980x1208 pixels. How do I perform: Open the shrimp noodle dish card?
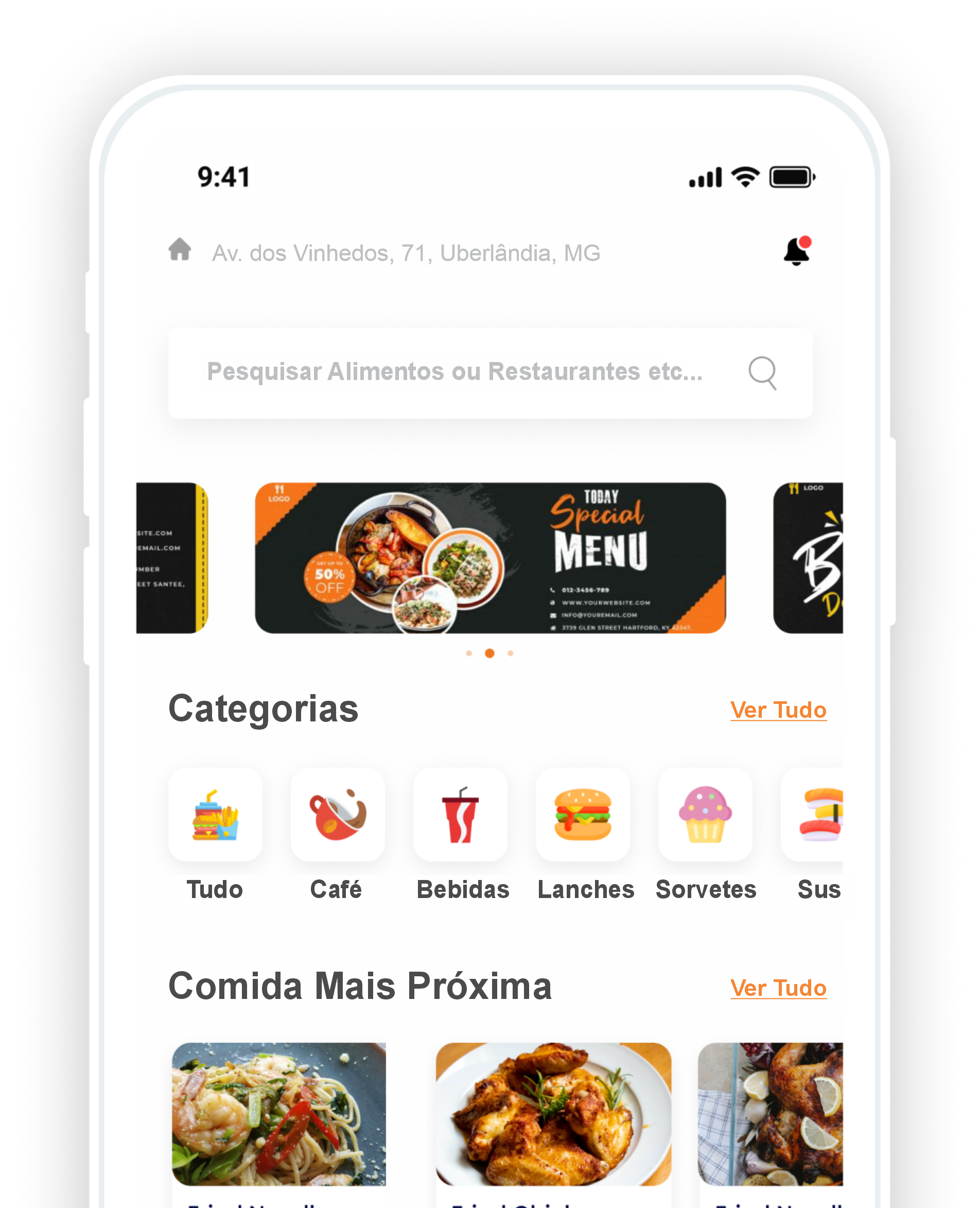279,1114
